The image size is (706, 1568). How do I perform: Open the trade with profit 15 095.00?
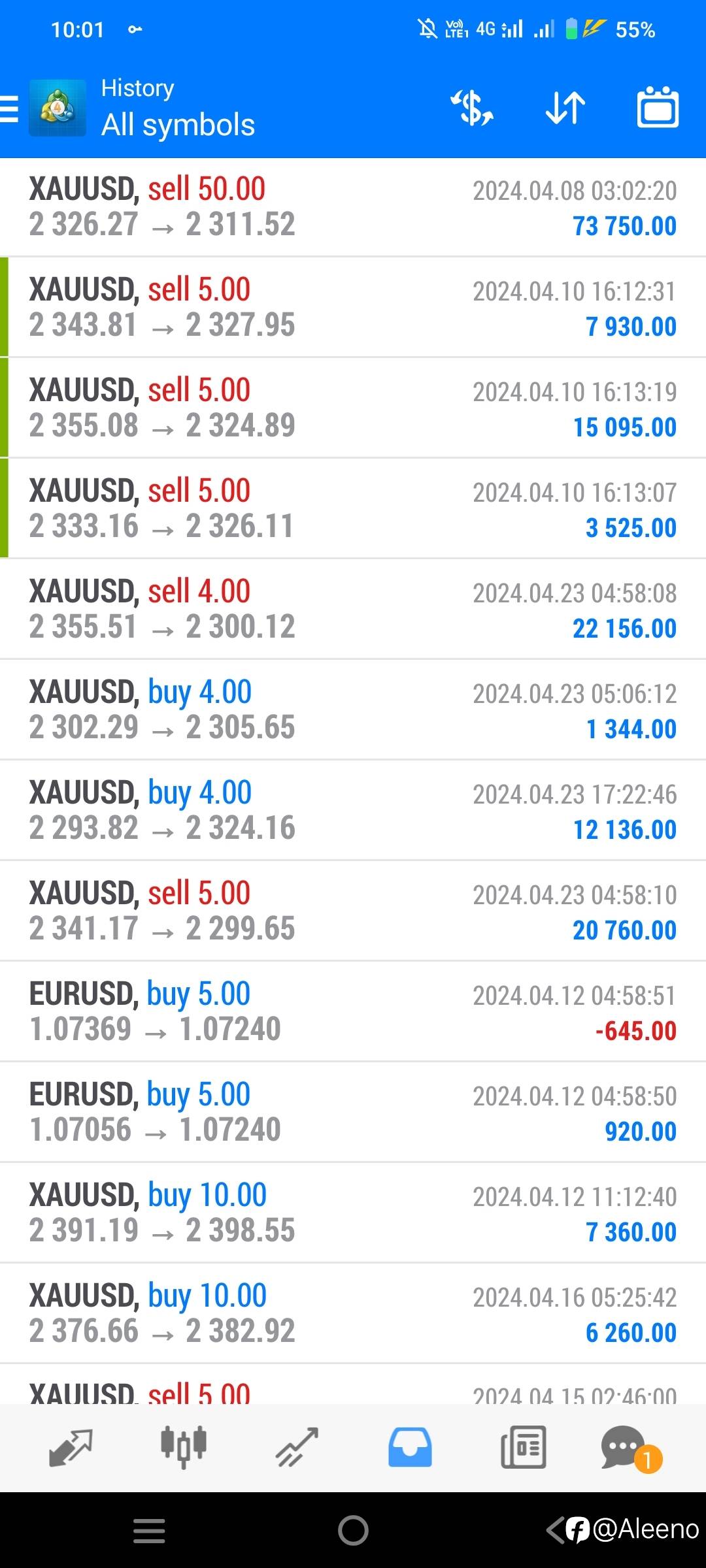tap(353, 408)
